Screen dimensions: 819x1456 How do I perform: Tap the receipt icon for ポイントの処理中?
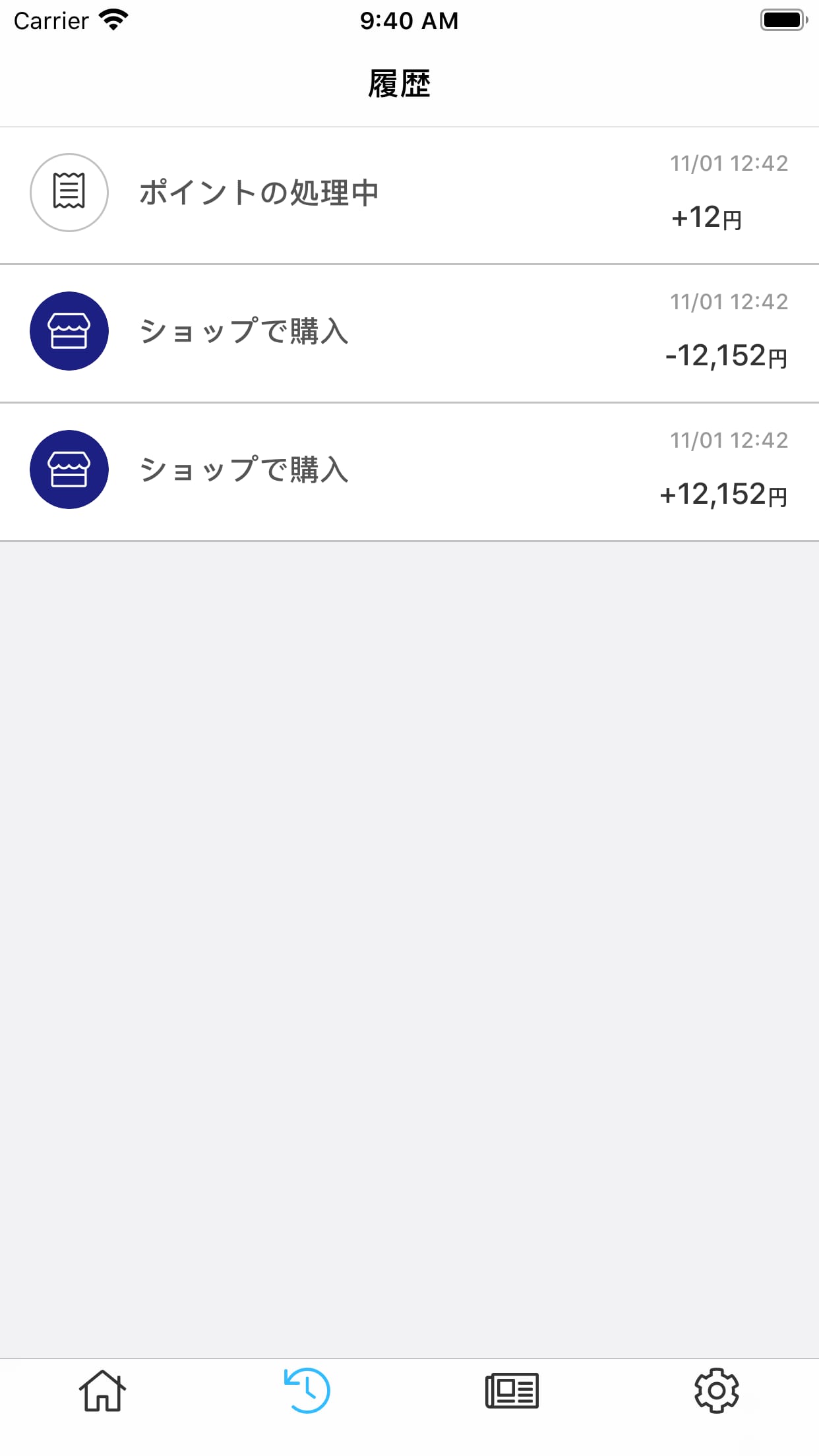coord(69,193)
